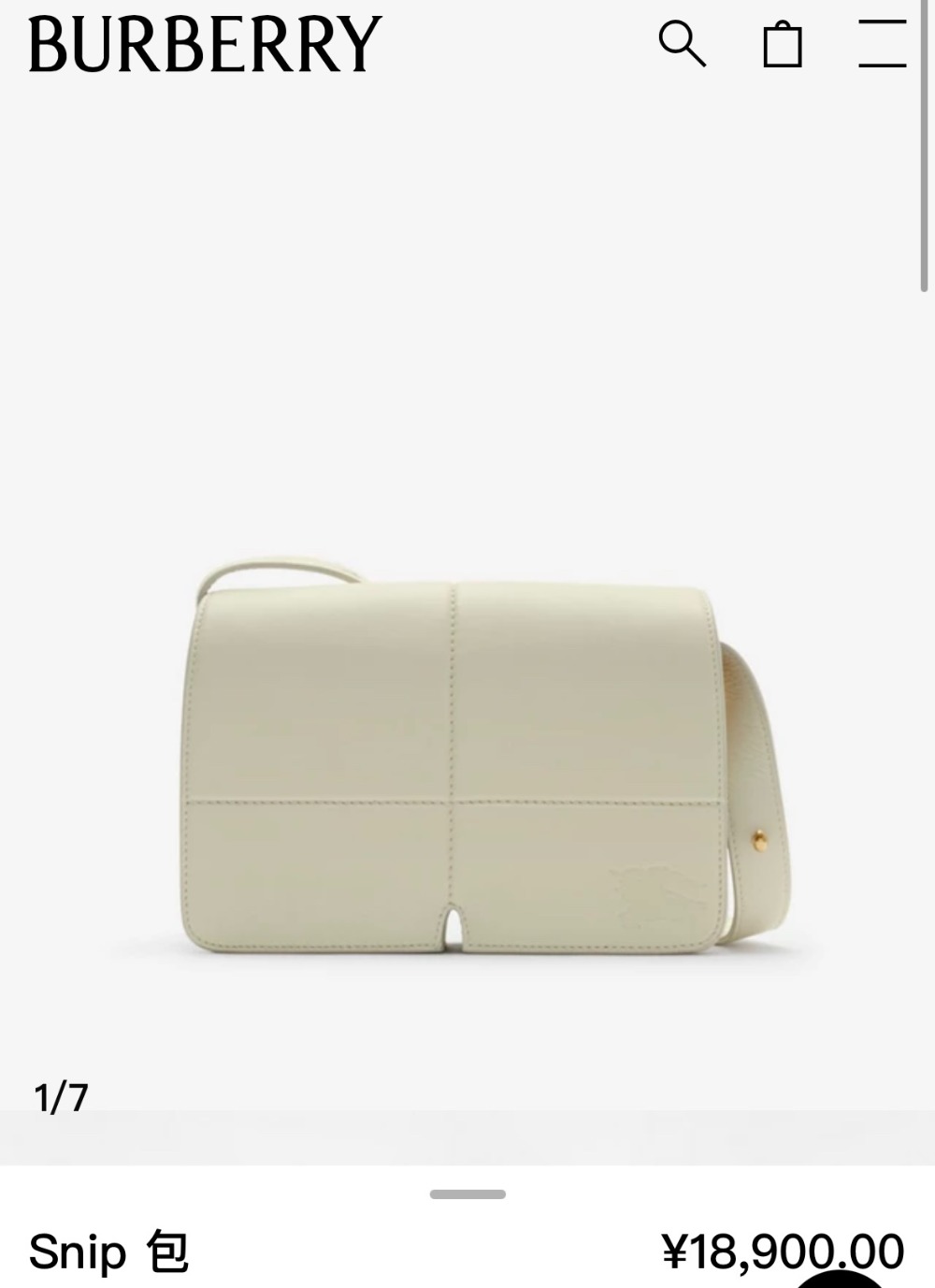Tap the bottom sheet drag handle
935x1288 pixels.
(x=467, y=1194)
